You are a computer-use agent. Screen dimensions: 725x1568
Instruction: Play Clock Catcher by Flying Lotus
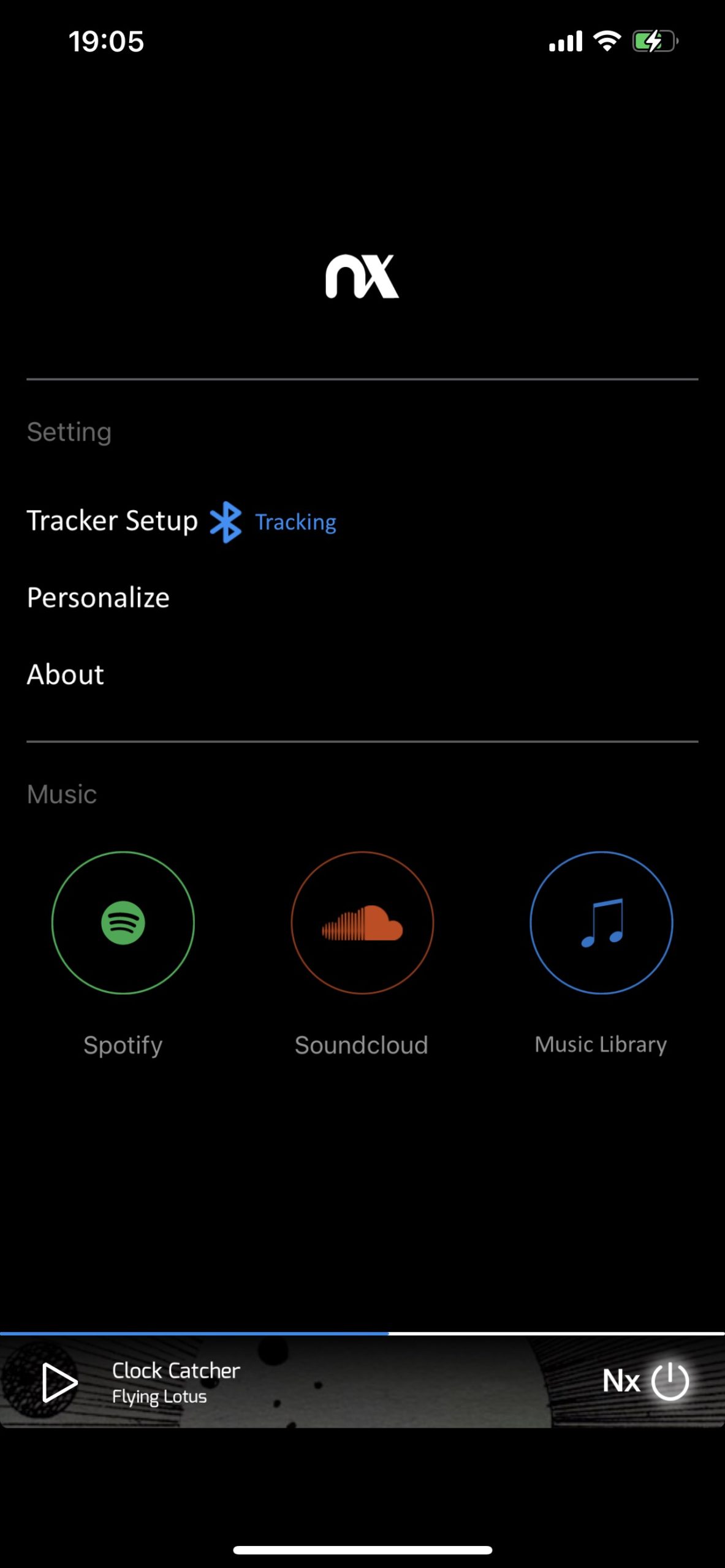click(59, 1382)
